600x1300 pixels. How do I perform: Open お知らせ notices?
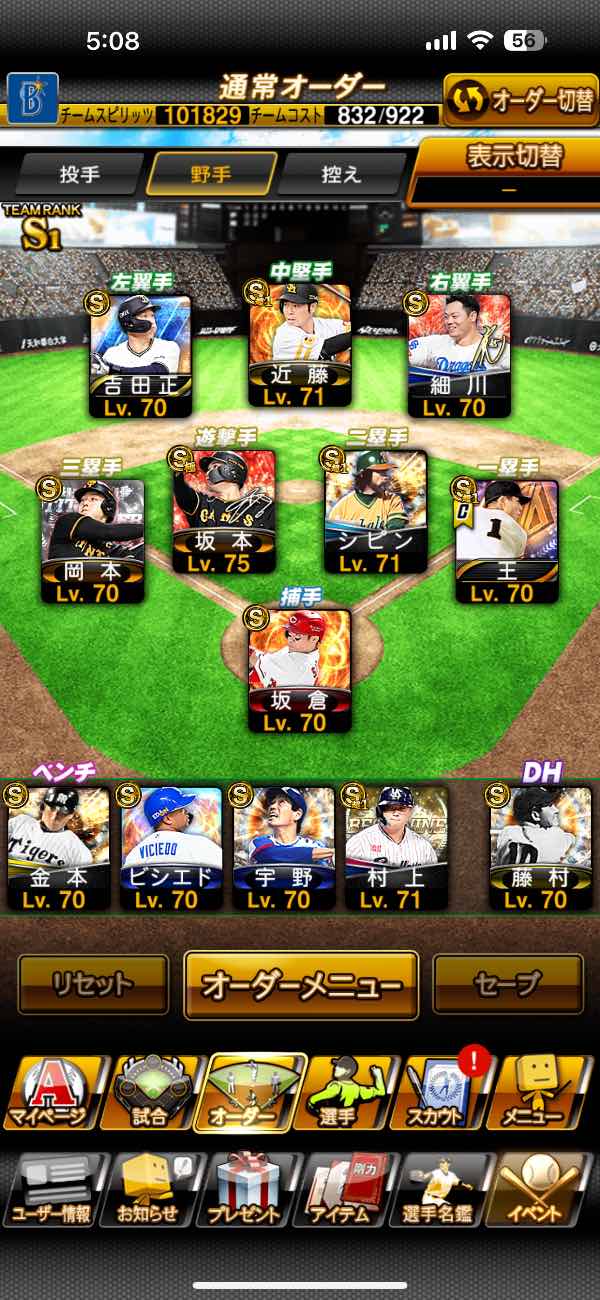pyautogui.click(x=149, y=1190)
